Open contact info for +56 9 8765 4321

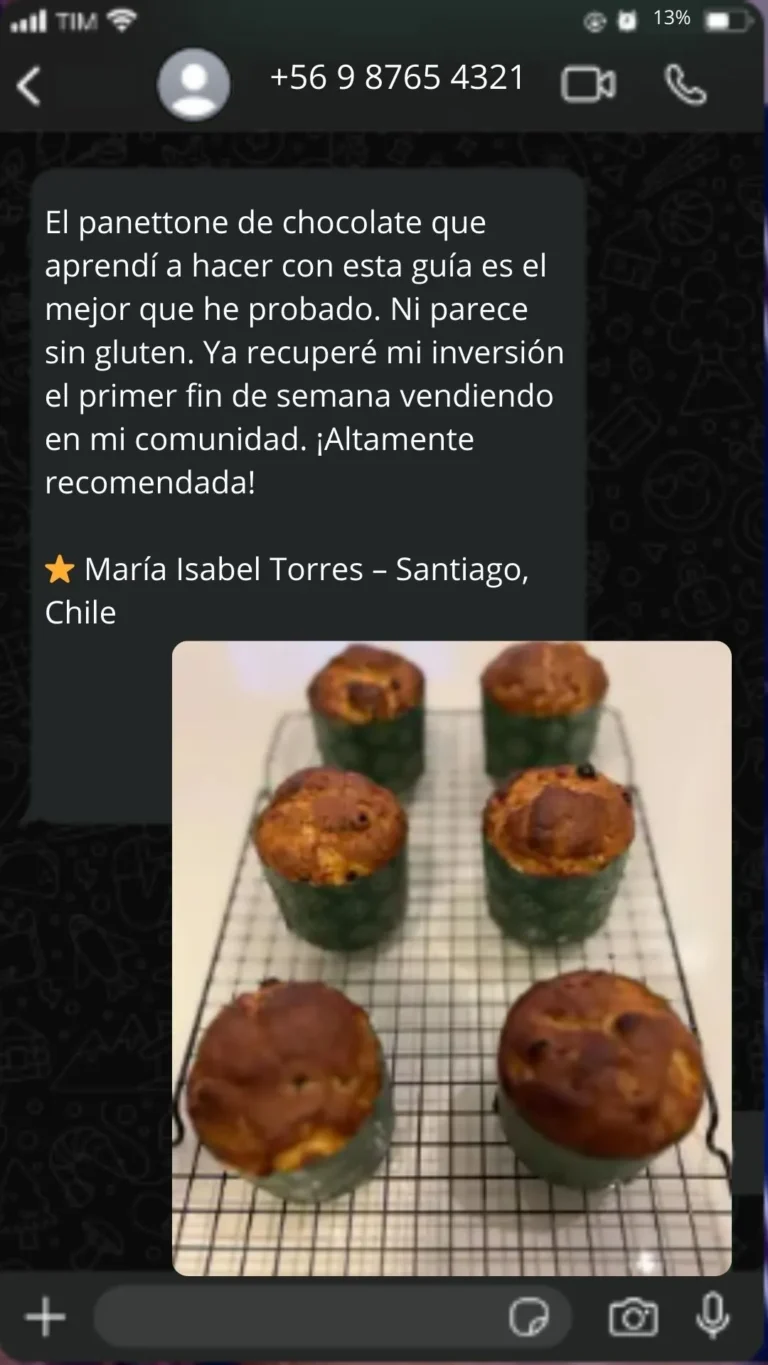click(x=397, y=78)
